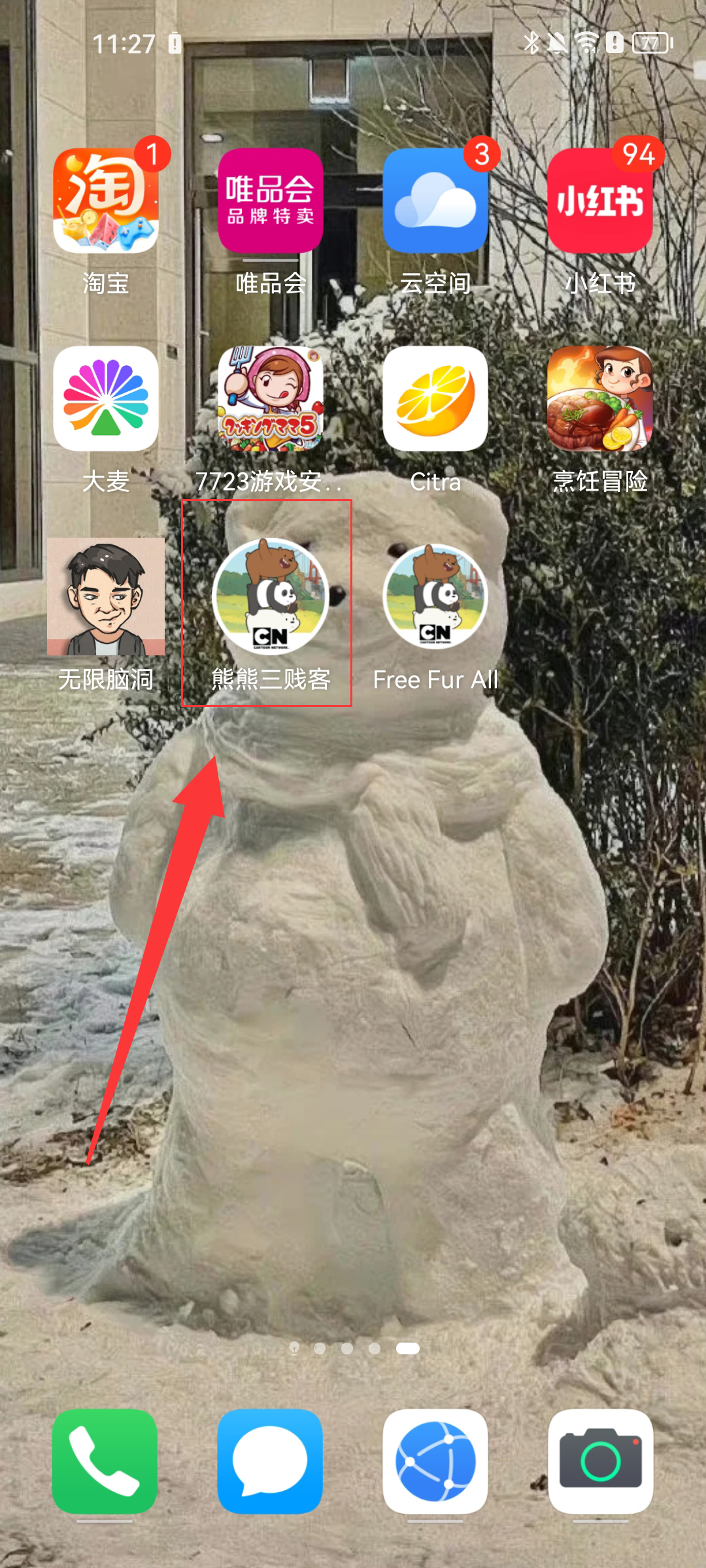Viewport: 706px width, 1568px height.
Task: Open the Taobao (淘宝) app
Action: [x=105, y=201]
